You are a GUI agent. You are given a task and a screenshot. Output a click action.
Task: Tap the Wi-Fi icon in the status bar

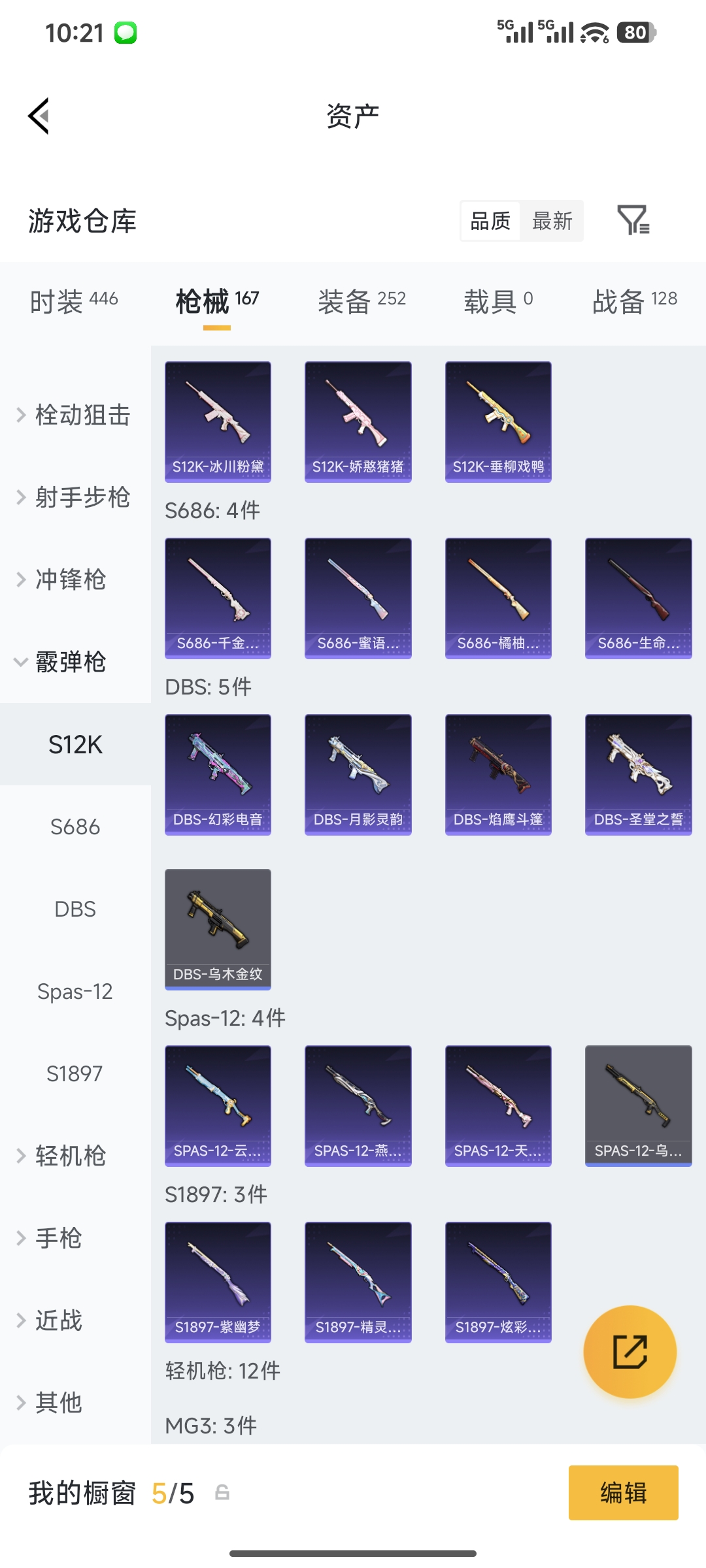point(594,31)
